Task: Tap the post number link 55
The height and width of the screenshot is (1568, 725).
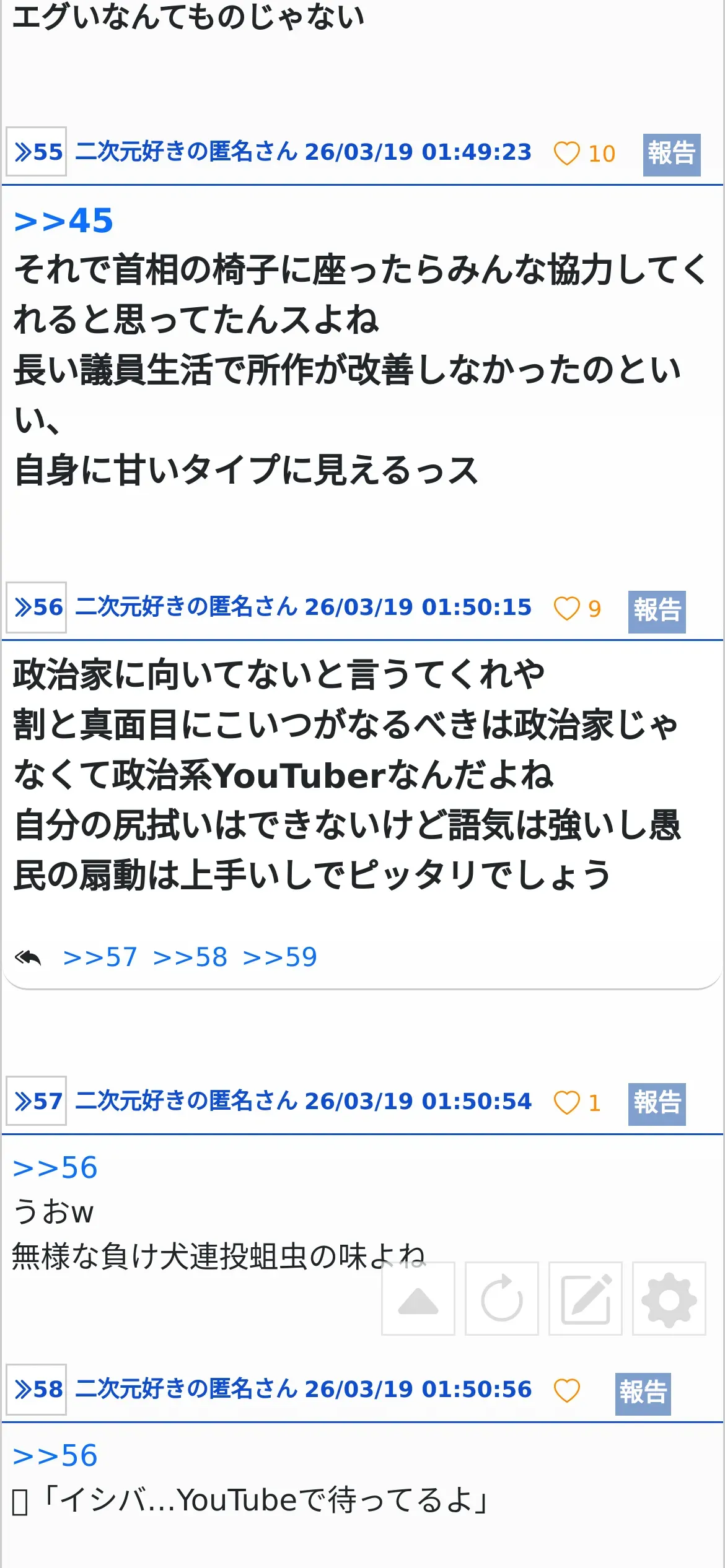Action: click(37, 152)
